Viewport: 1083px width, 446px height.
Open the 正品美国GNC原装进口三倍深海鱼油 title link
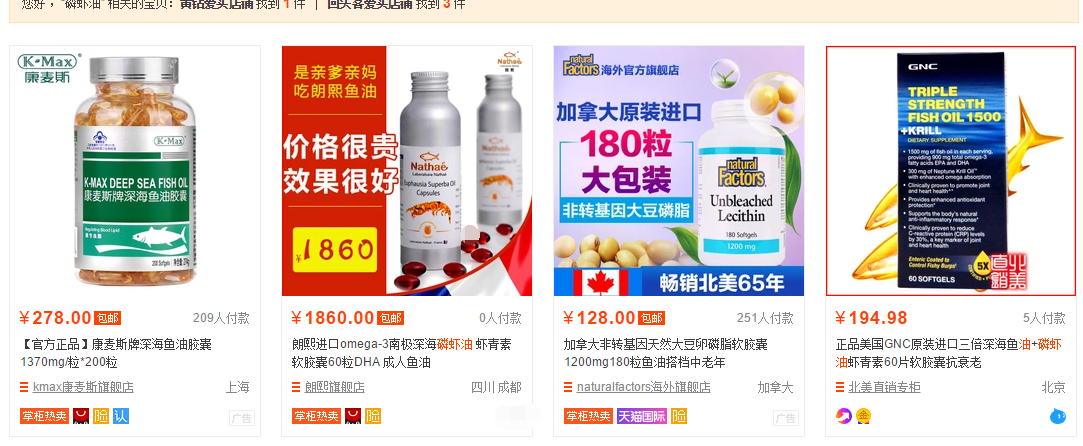pyautogui.click(x=936, y=344)
